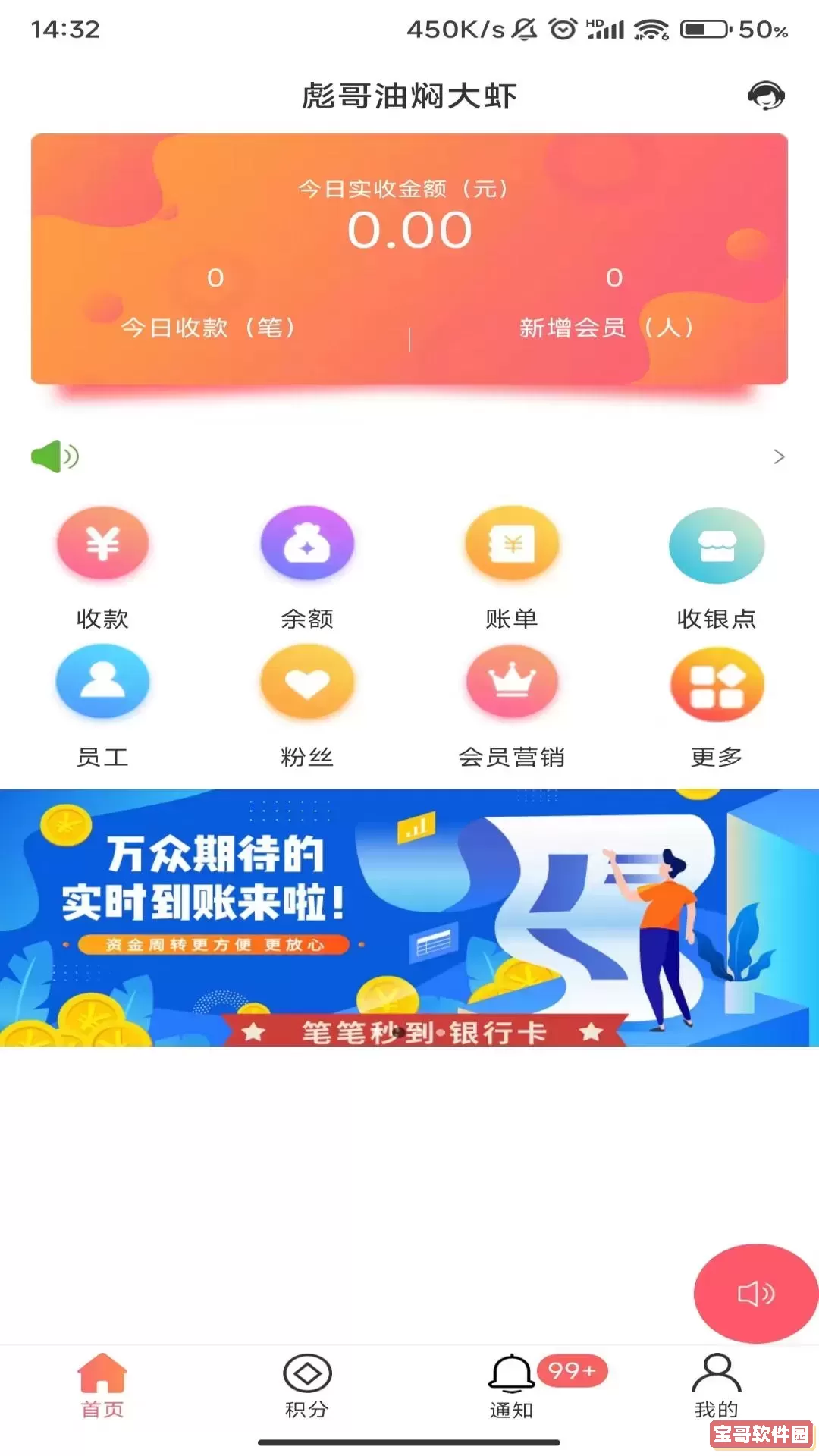Open the 余额 balance icon

tap(307, 544)
